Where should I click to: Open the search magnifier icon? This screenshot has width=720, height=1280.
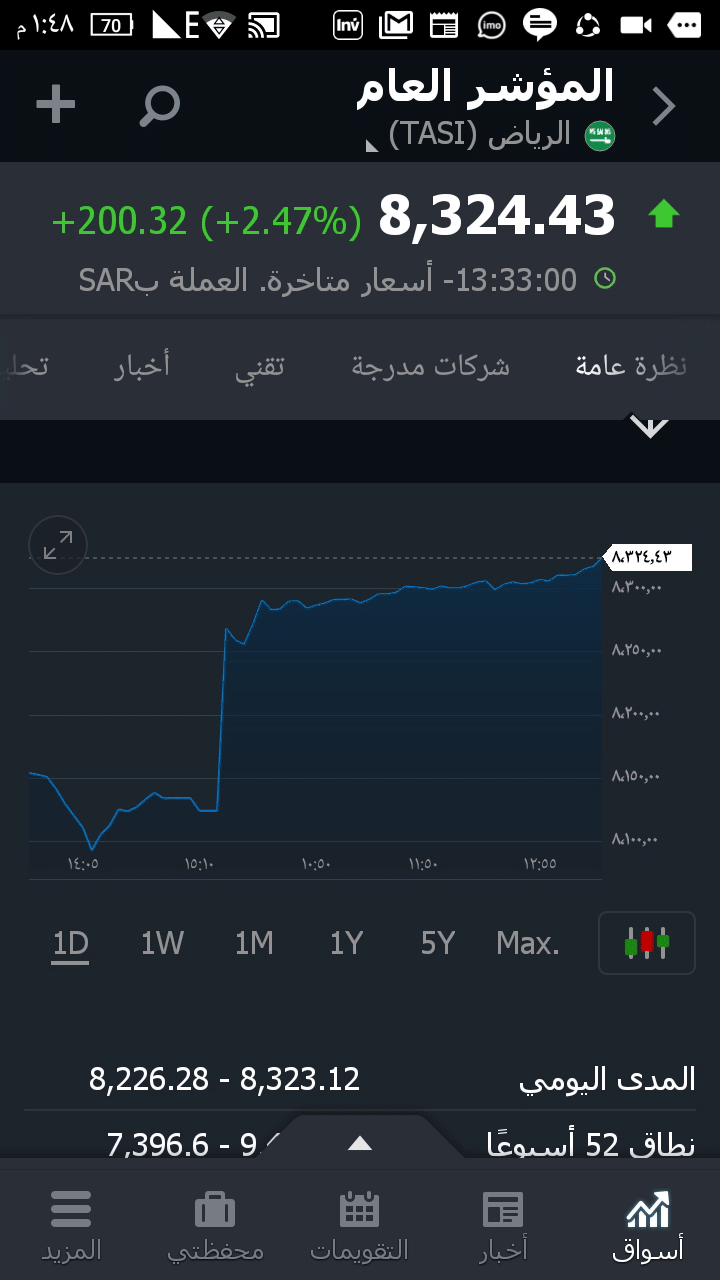coord(159,105)
